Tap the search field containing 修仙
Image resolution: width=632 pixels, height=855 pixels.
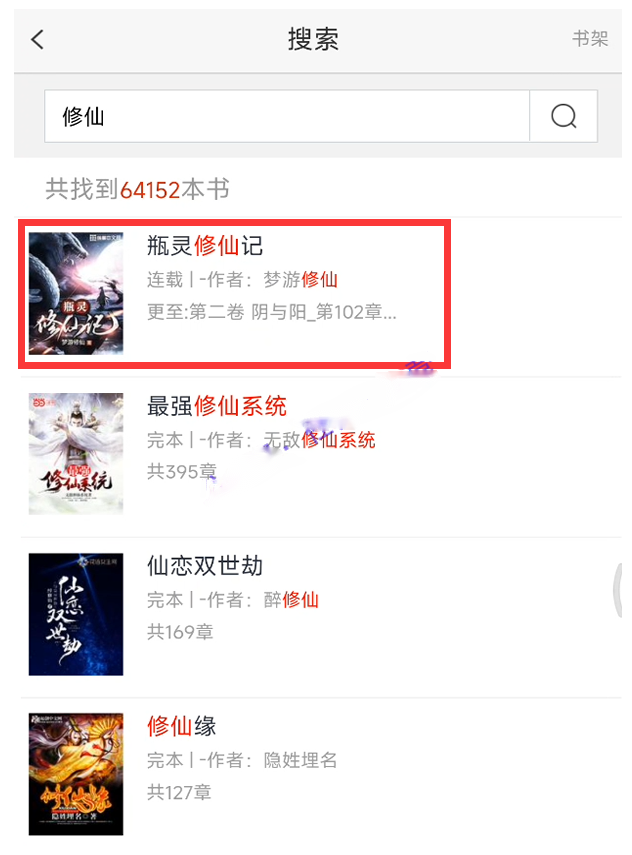(286, 116)
